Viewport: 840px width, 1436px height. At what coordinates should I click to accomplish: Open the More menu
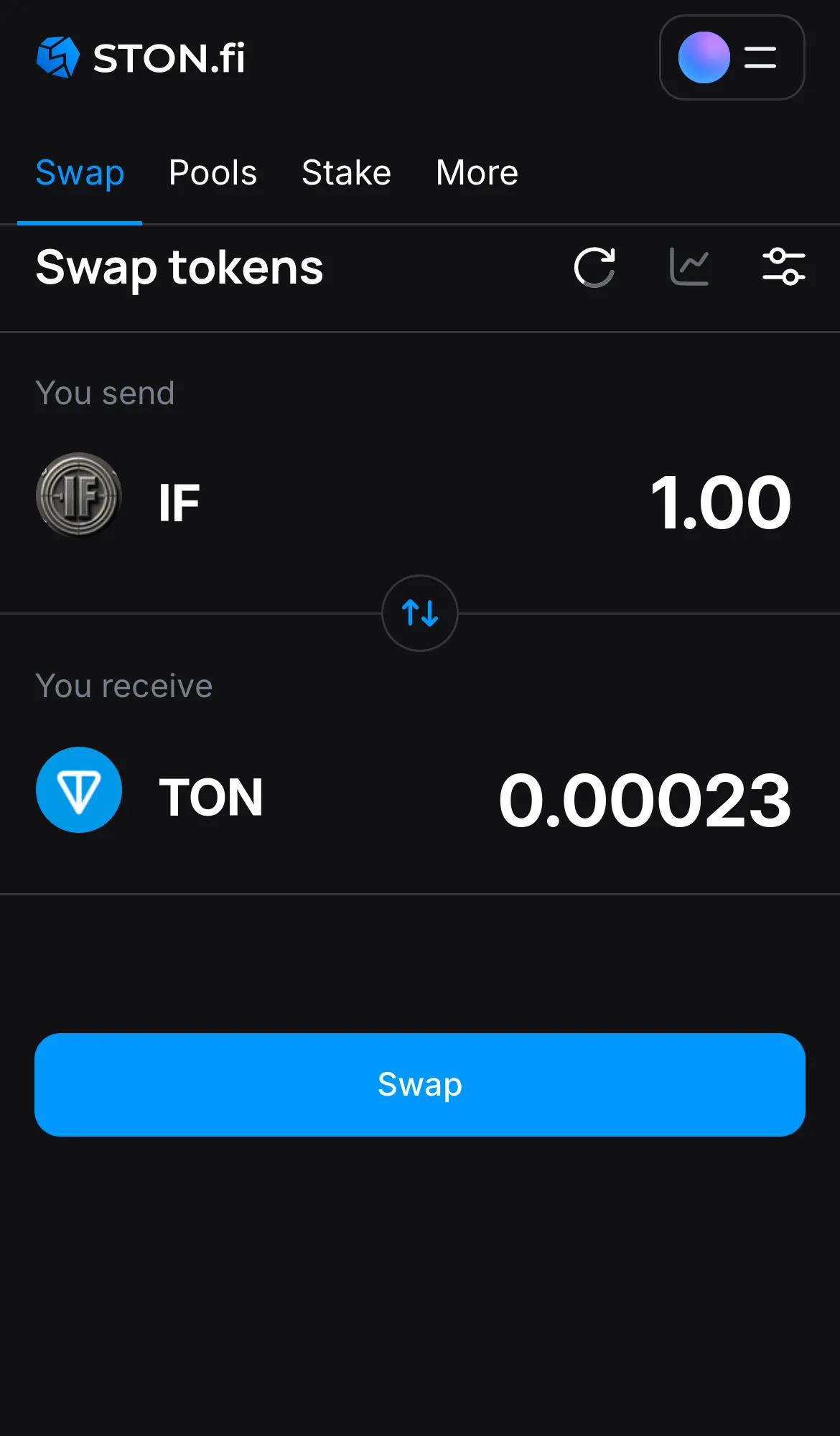coord(476,172)
